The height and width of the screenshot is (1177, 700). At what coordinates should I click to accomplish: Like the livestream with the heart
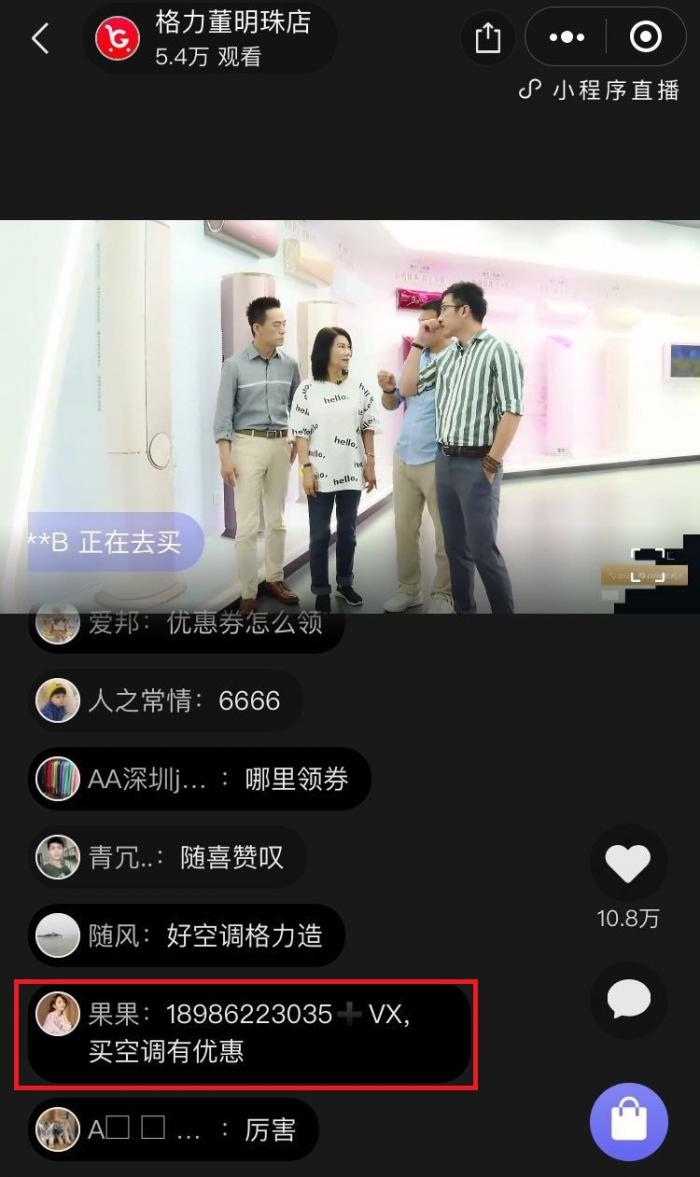tap(627, 864)
